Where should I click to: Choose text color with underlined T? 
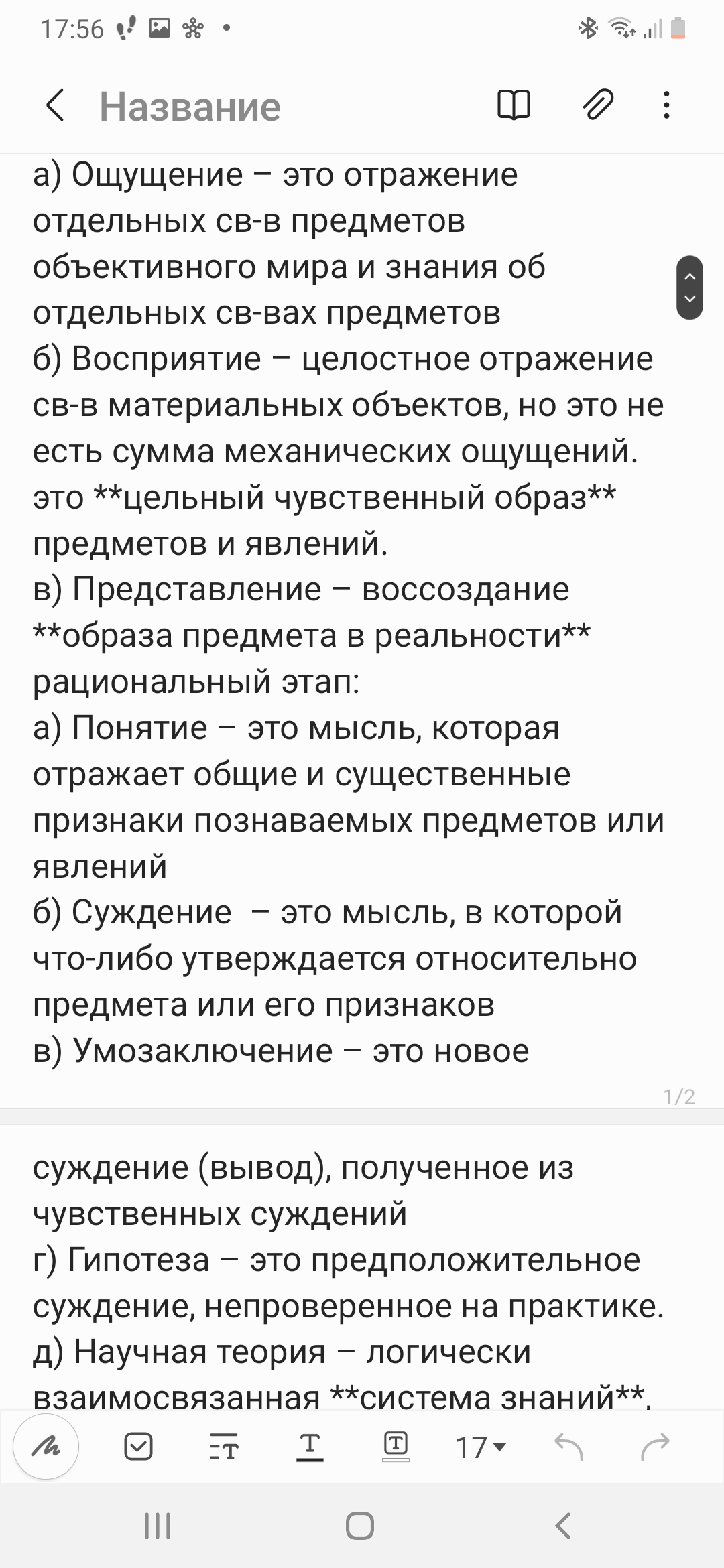coord(309,1447)
